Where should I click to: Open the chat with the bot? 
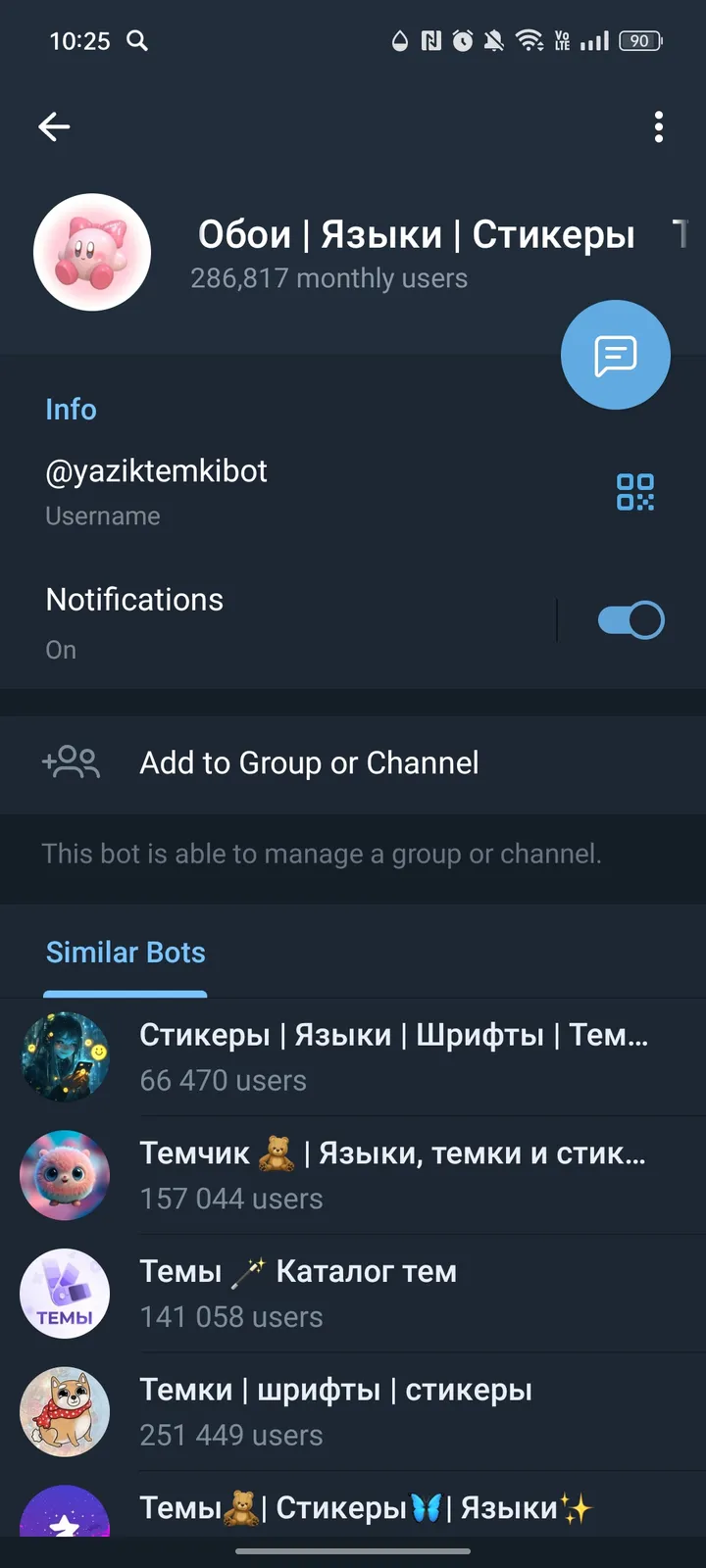615,355
